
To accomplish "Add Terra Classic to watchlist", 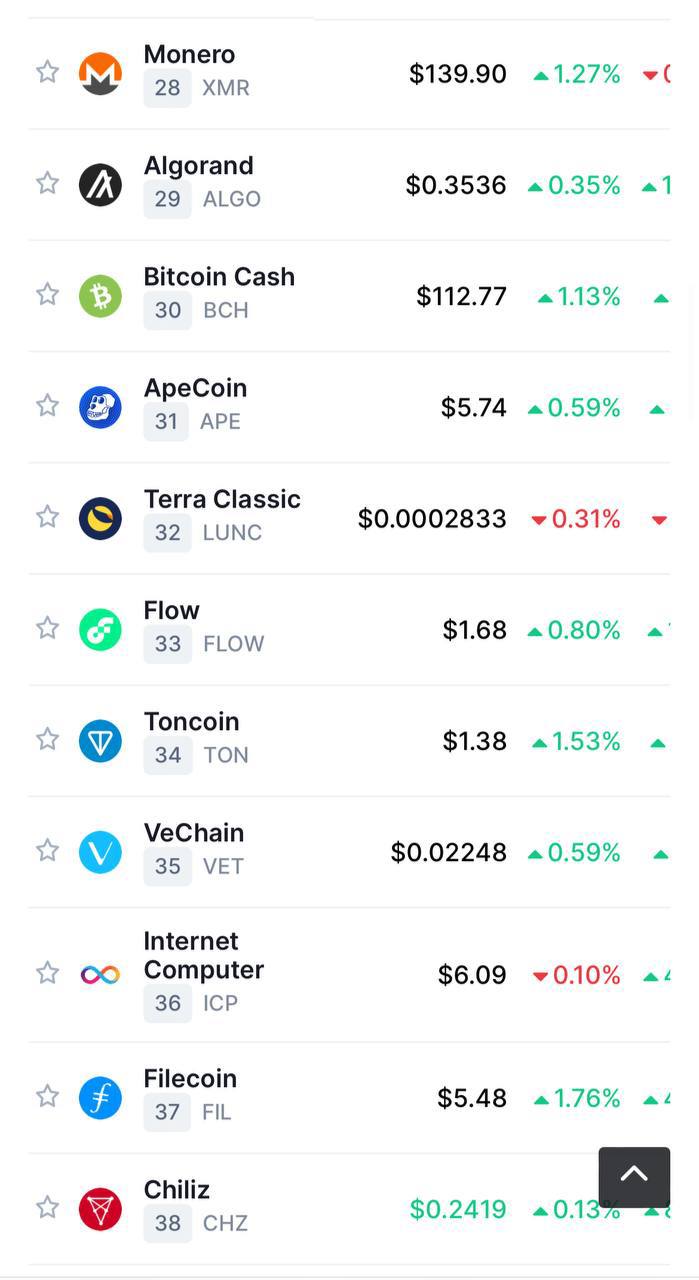I will [x=47, y=516].
